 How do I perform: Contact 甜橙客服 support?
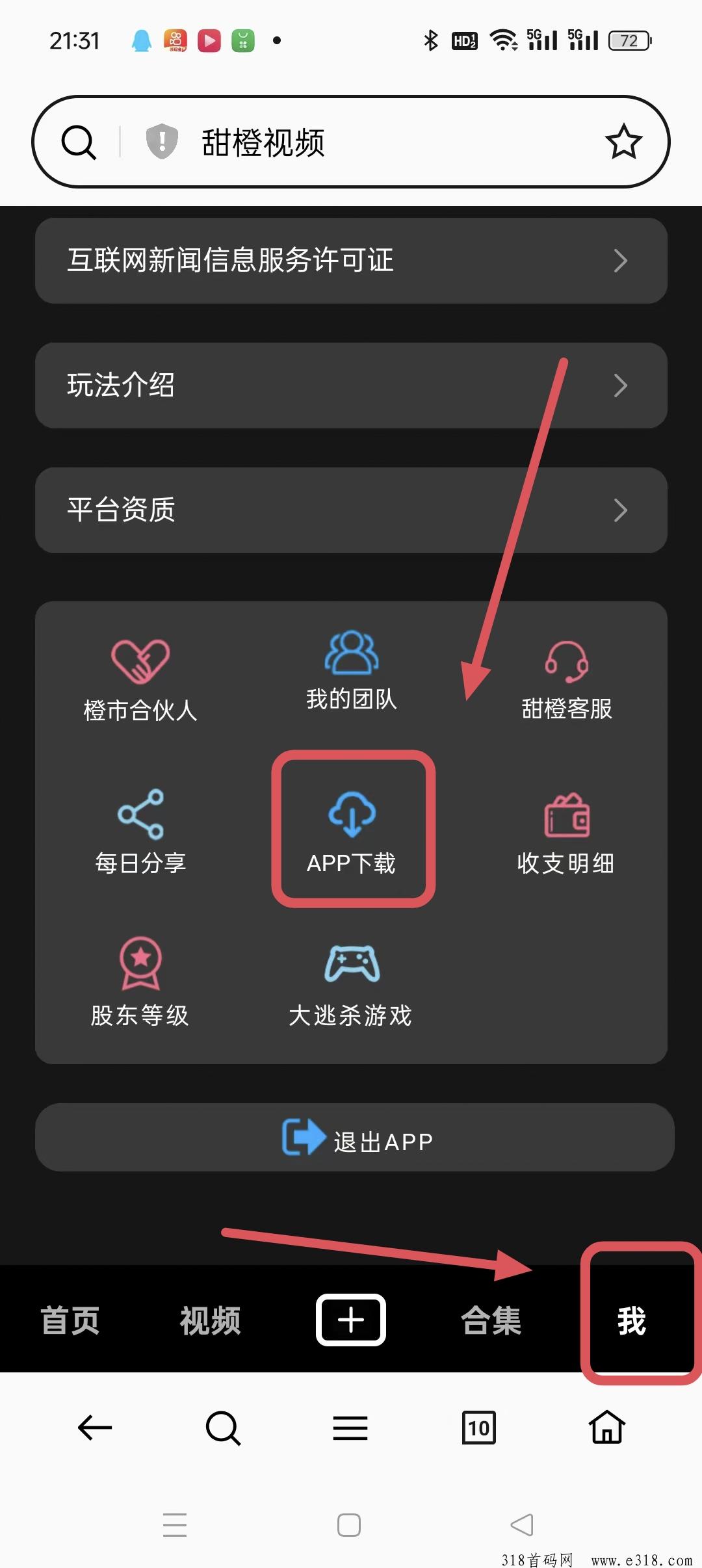[x=567, y=679]
